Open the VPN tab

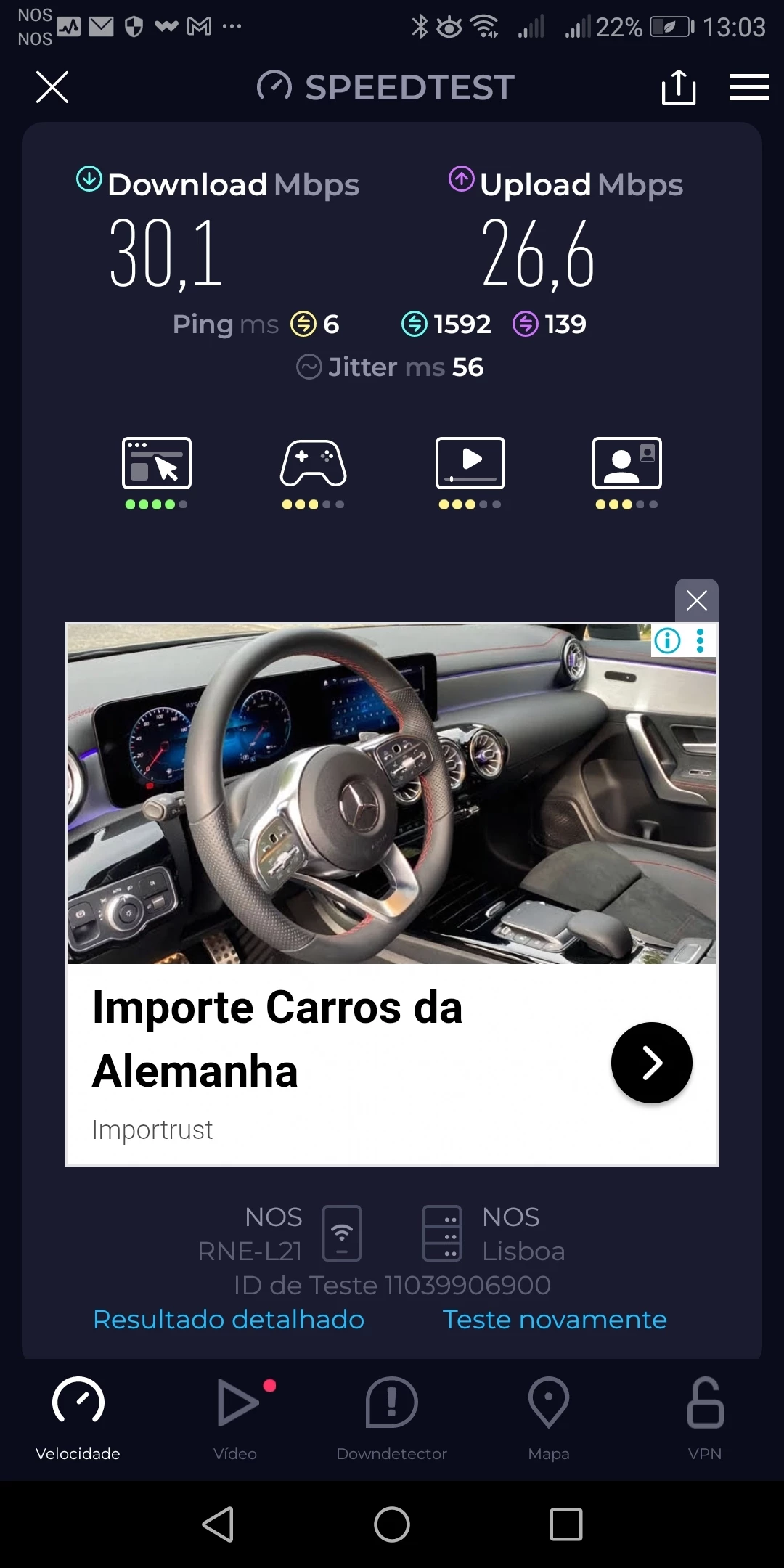click(x=705, y=1417)
